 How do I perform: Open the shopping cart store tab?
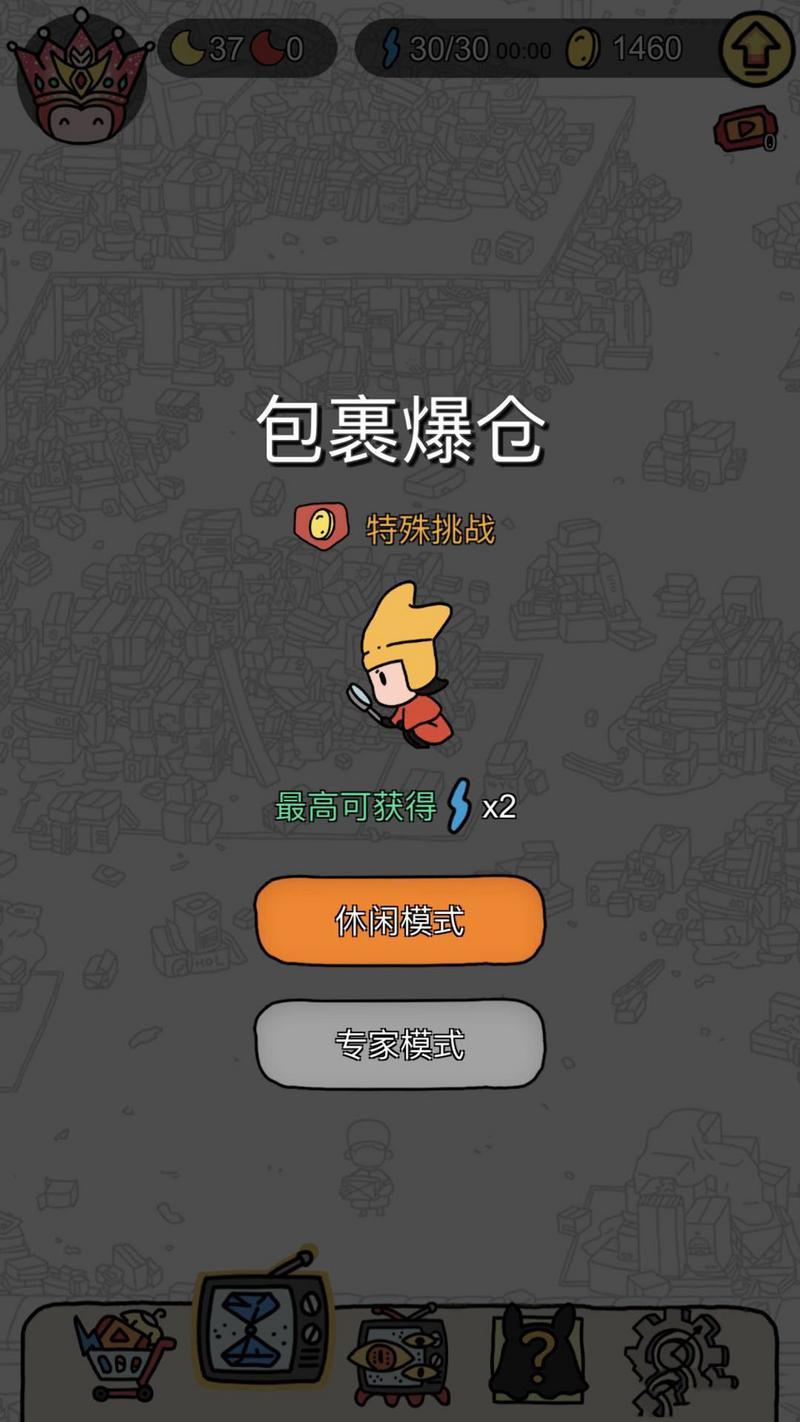(x=124, y=1353)
